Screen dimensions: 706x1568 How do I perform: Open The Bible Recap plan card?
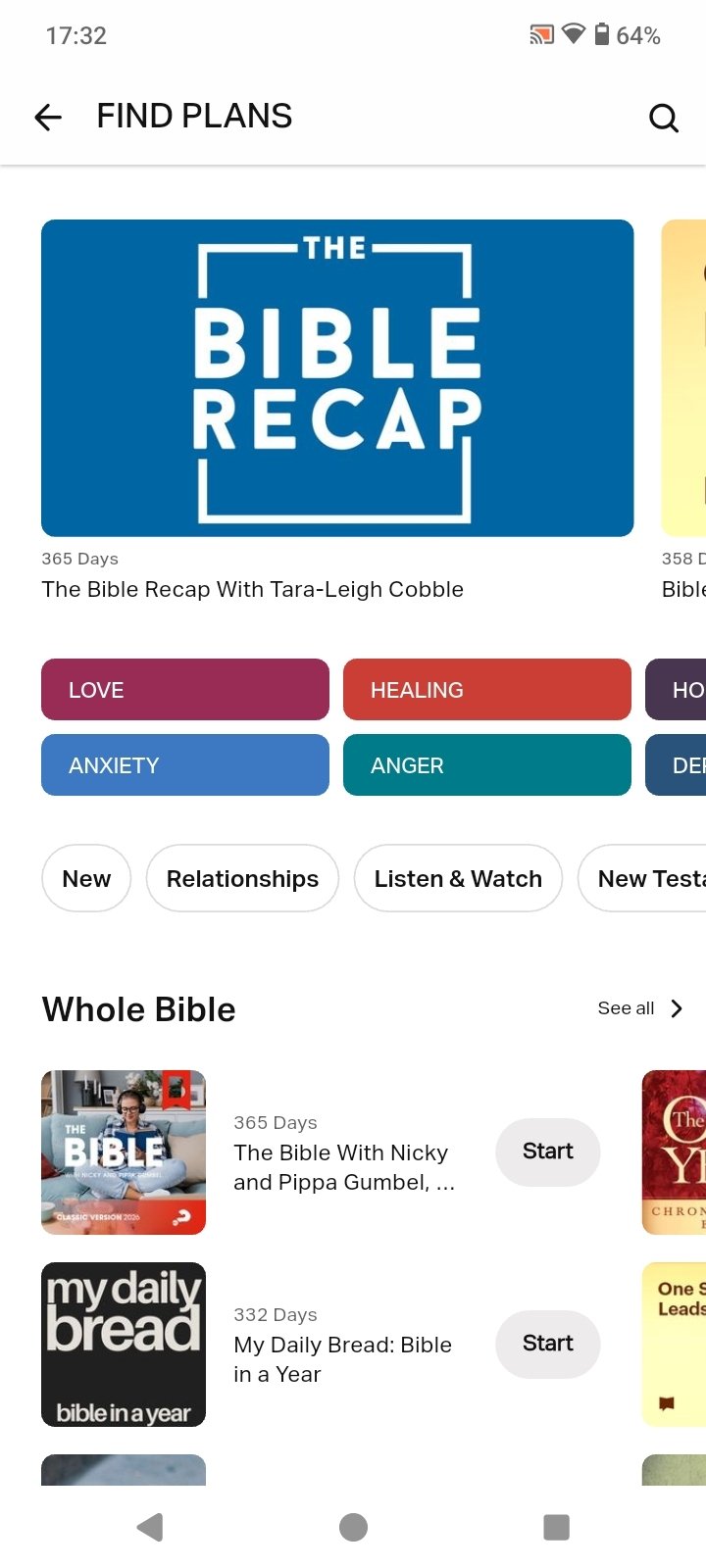pos(337,378)
